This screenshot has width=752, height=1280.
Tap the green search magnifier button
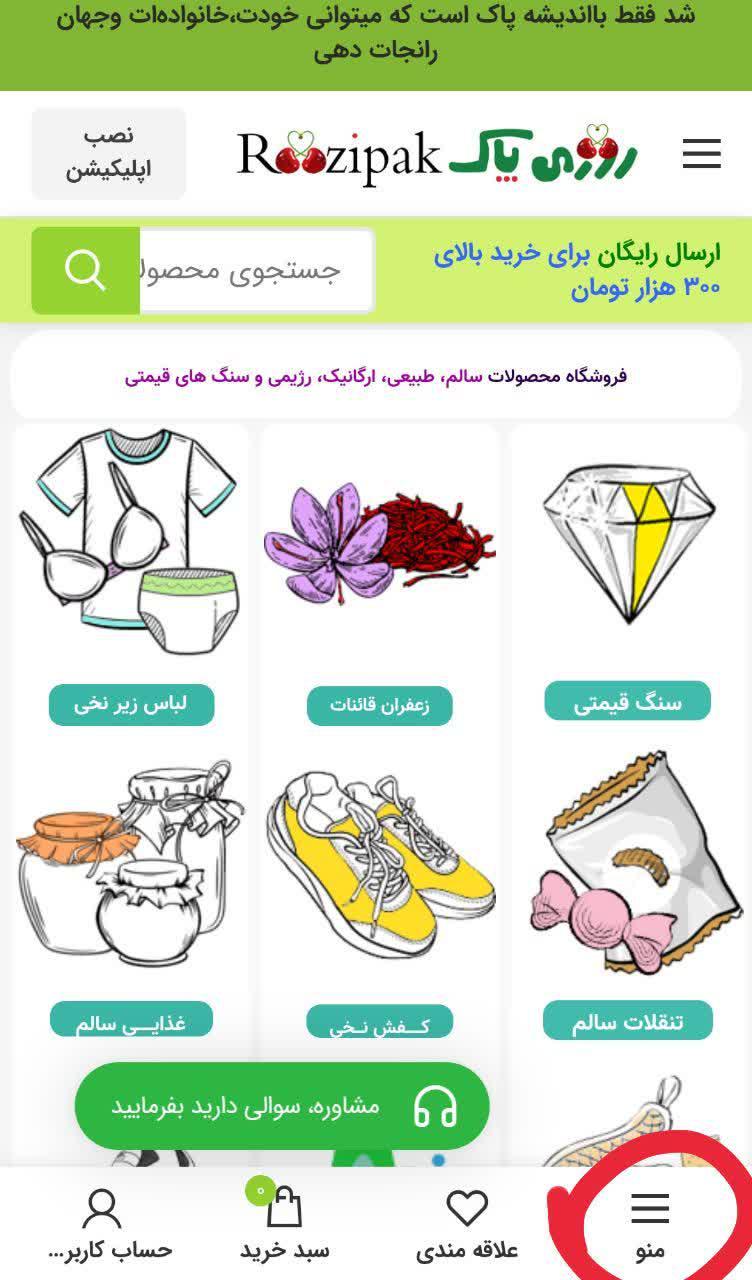pos(85,271)
